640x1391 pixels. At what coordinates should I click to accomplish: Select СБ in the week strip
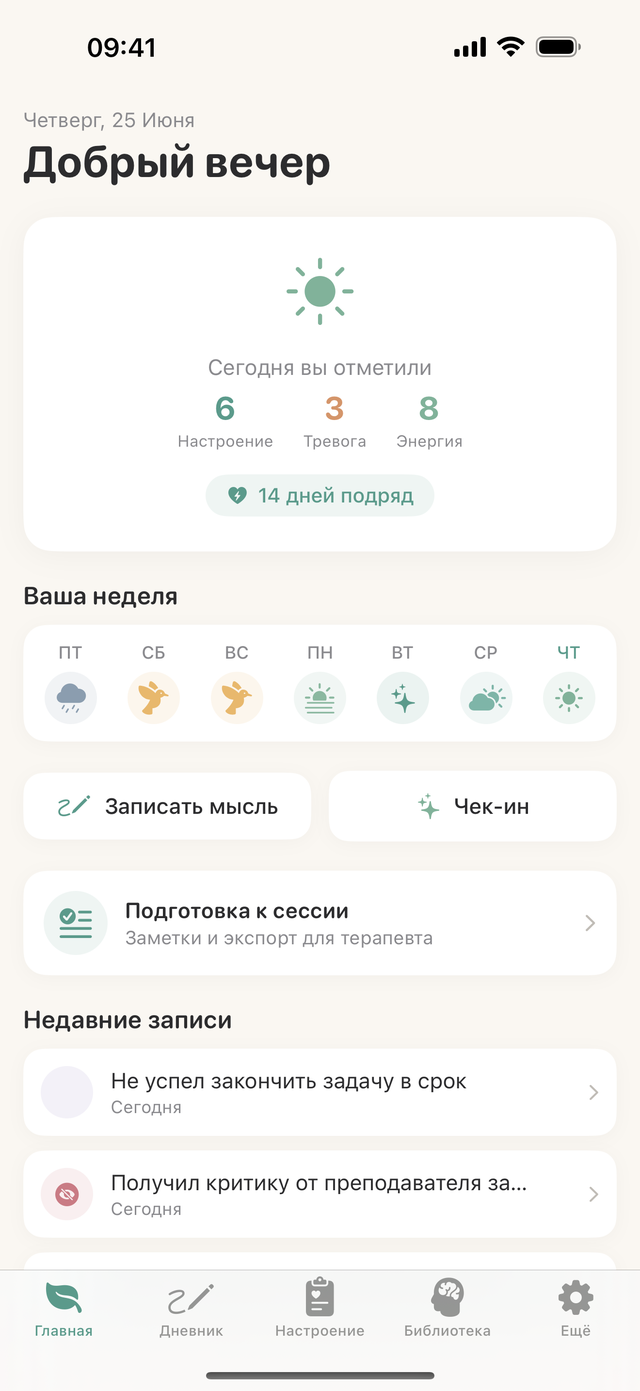(154, 684)
